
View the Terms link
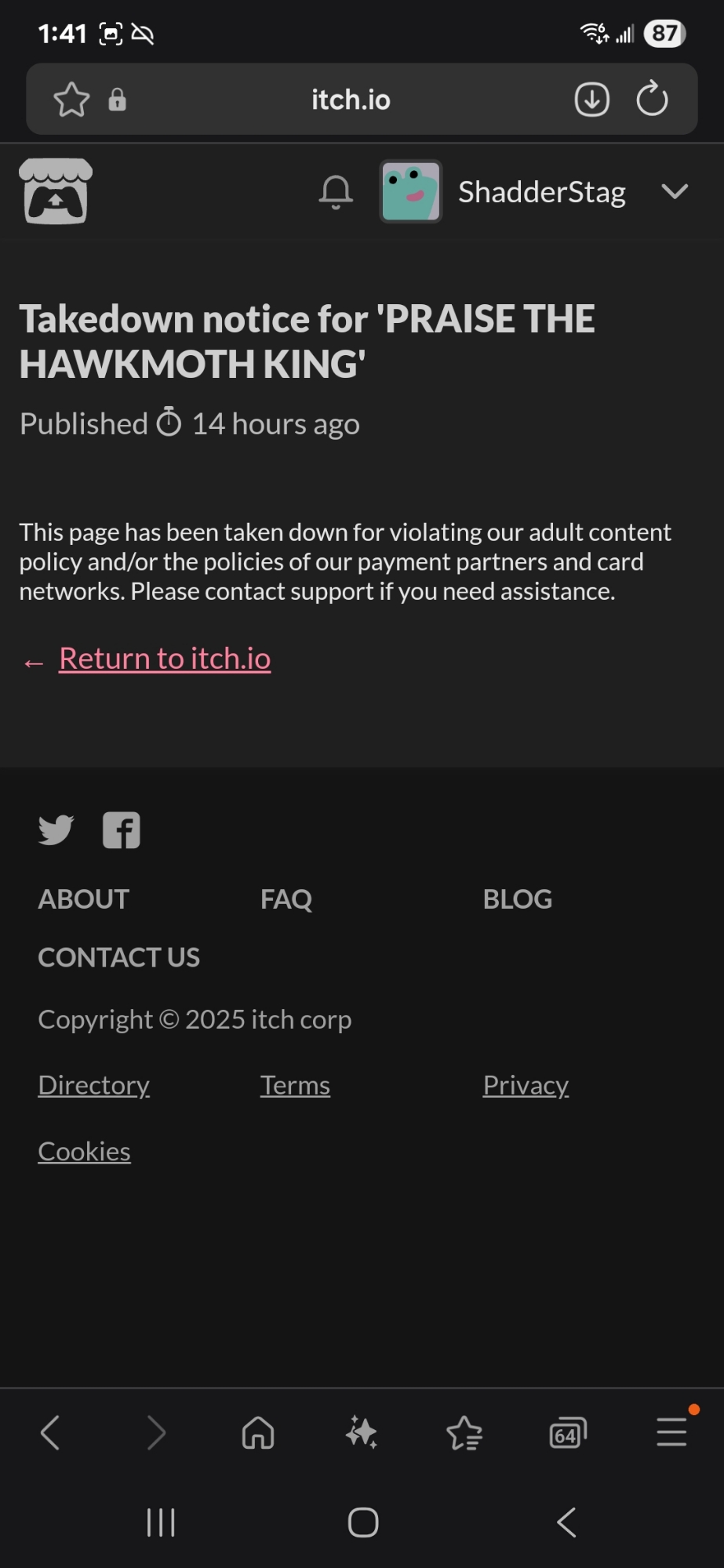pyautogui.click(x=295, y=1085)
